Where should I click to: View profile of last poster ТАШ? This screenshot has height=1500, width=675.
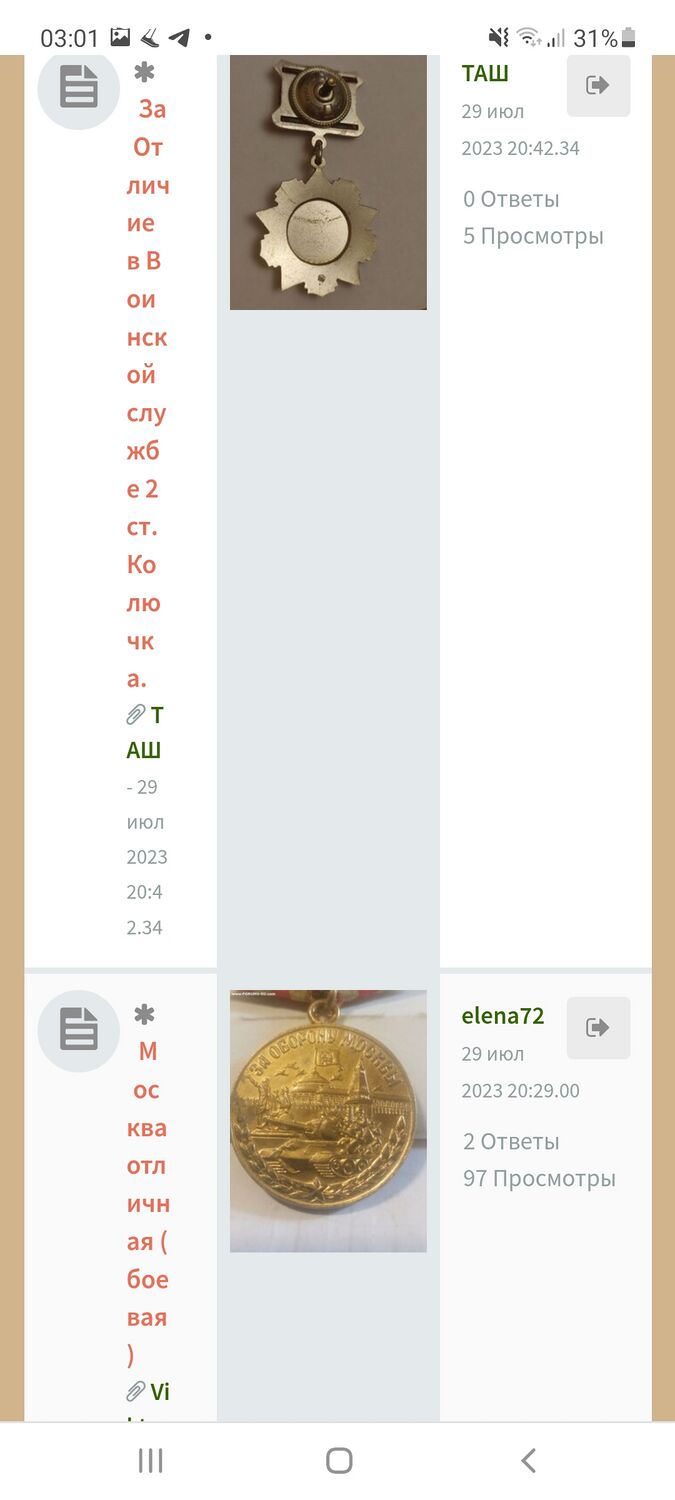485,73
